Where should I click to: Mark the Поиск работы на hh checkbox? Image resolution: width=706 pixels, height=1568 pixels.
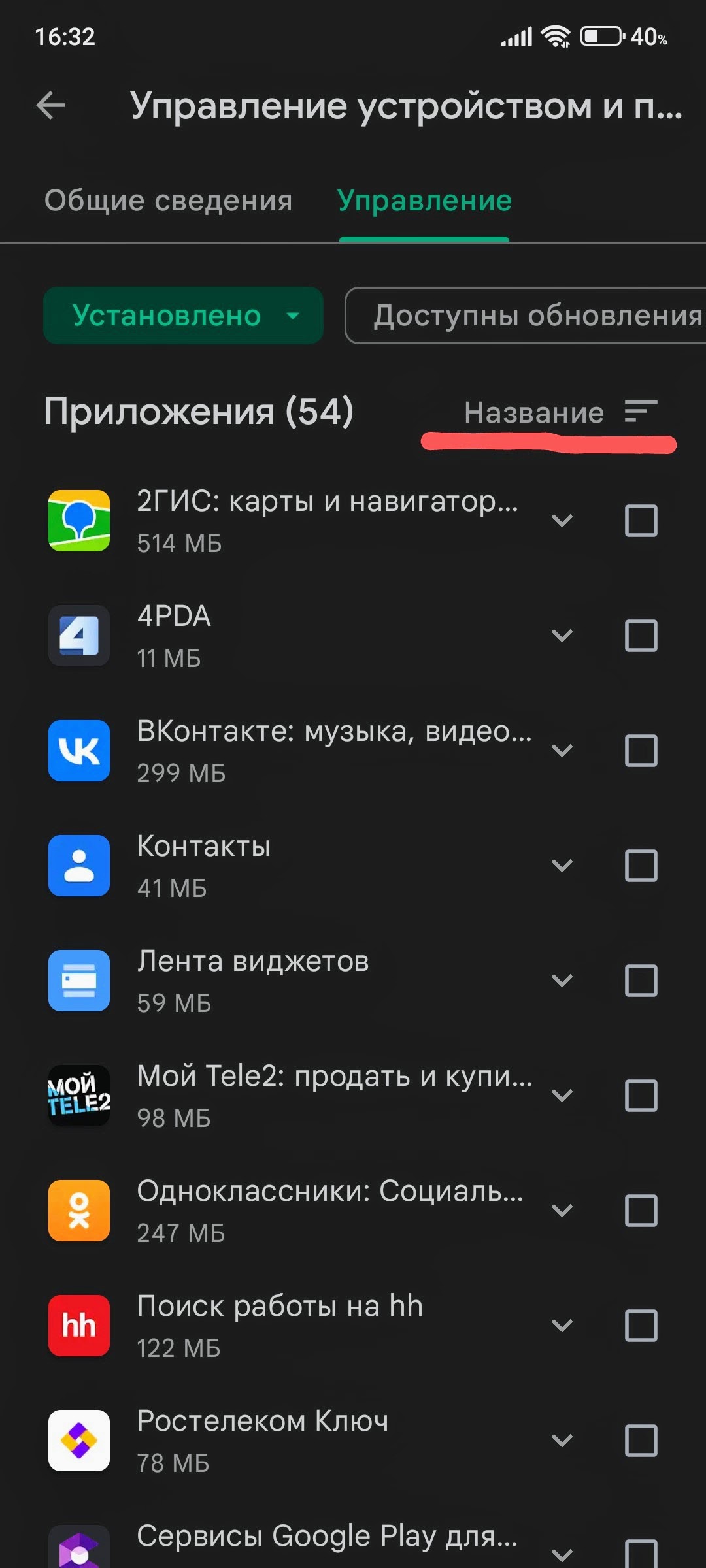(641, 1325)
